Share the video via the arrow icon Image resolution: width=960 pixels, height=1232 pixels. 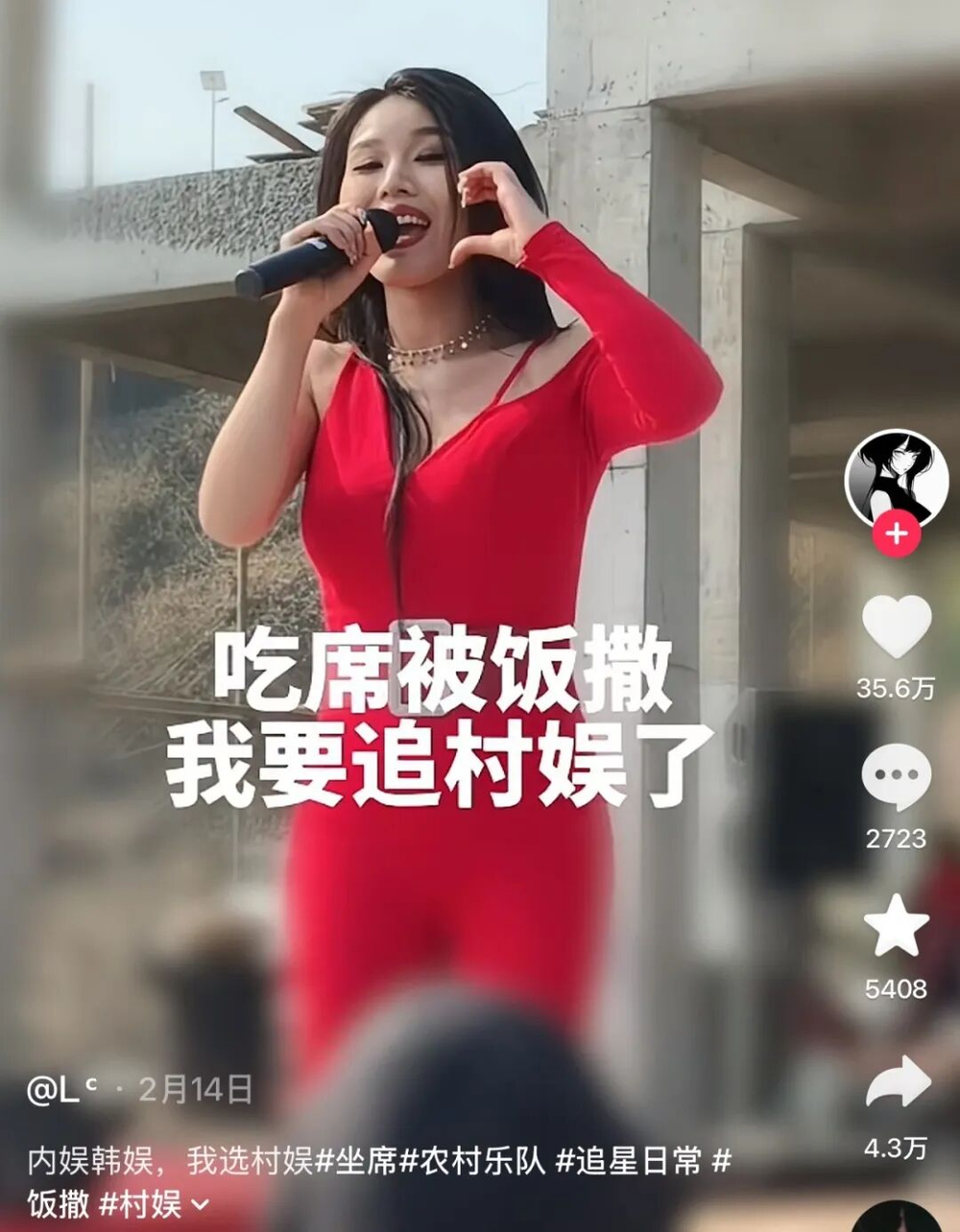pyautogui.click(x=896, y=1082)
